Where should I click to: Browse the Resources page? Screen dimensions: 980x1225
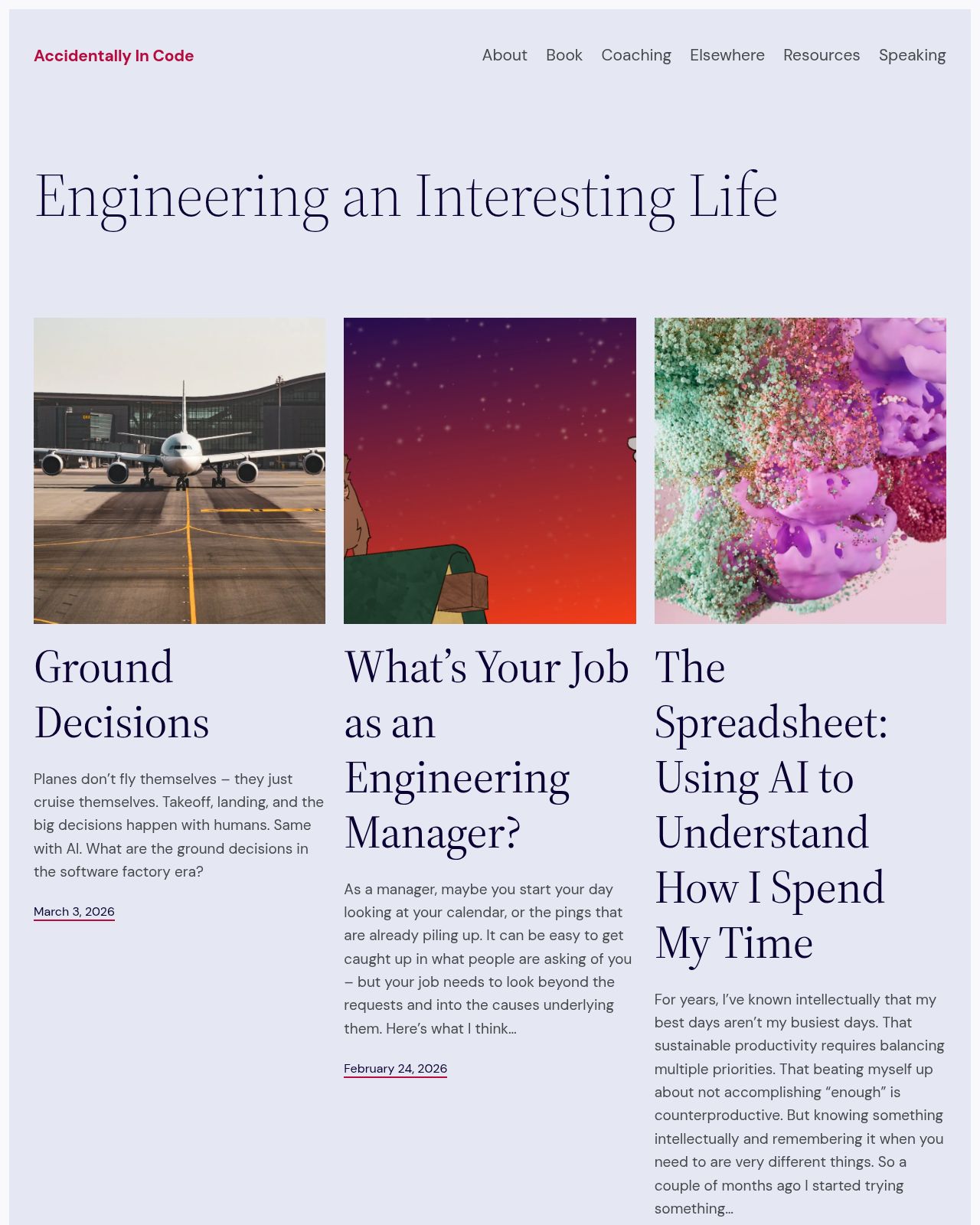pos(821,55)
